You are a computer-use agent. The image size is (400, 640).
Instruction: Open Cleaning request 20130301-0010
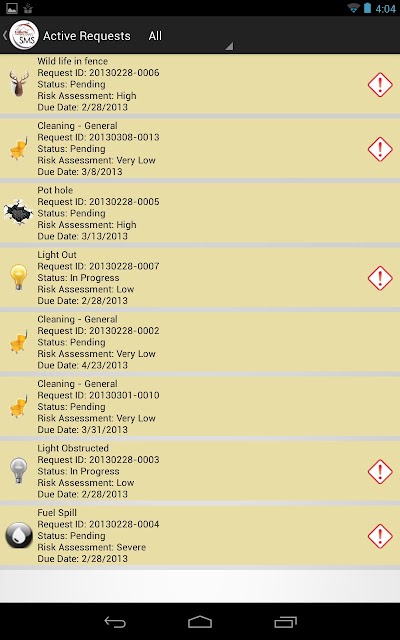[200, 407]
